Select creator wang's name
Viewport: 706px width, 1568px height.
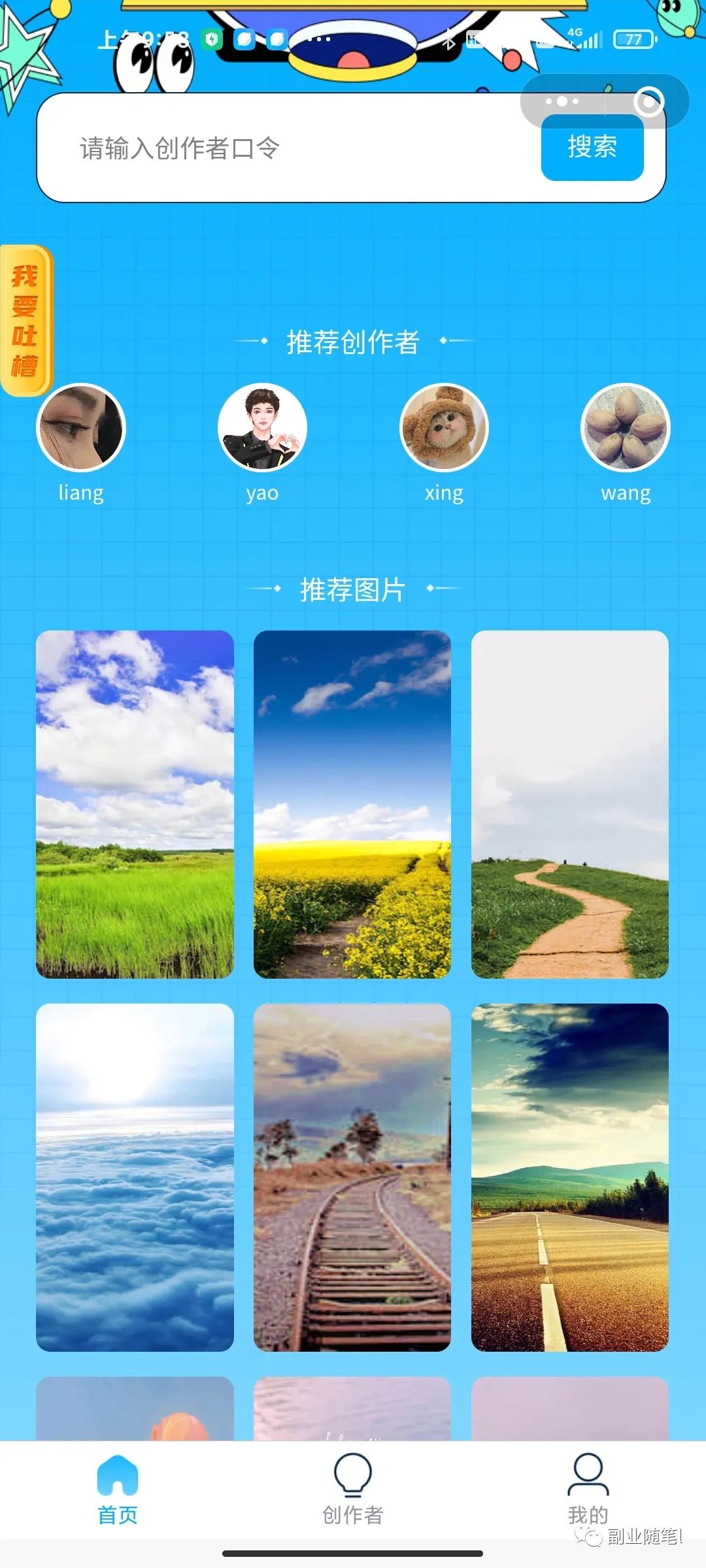point(626,495)
